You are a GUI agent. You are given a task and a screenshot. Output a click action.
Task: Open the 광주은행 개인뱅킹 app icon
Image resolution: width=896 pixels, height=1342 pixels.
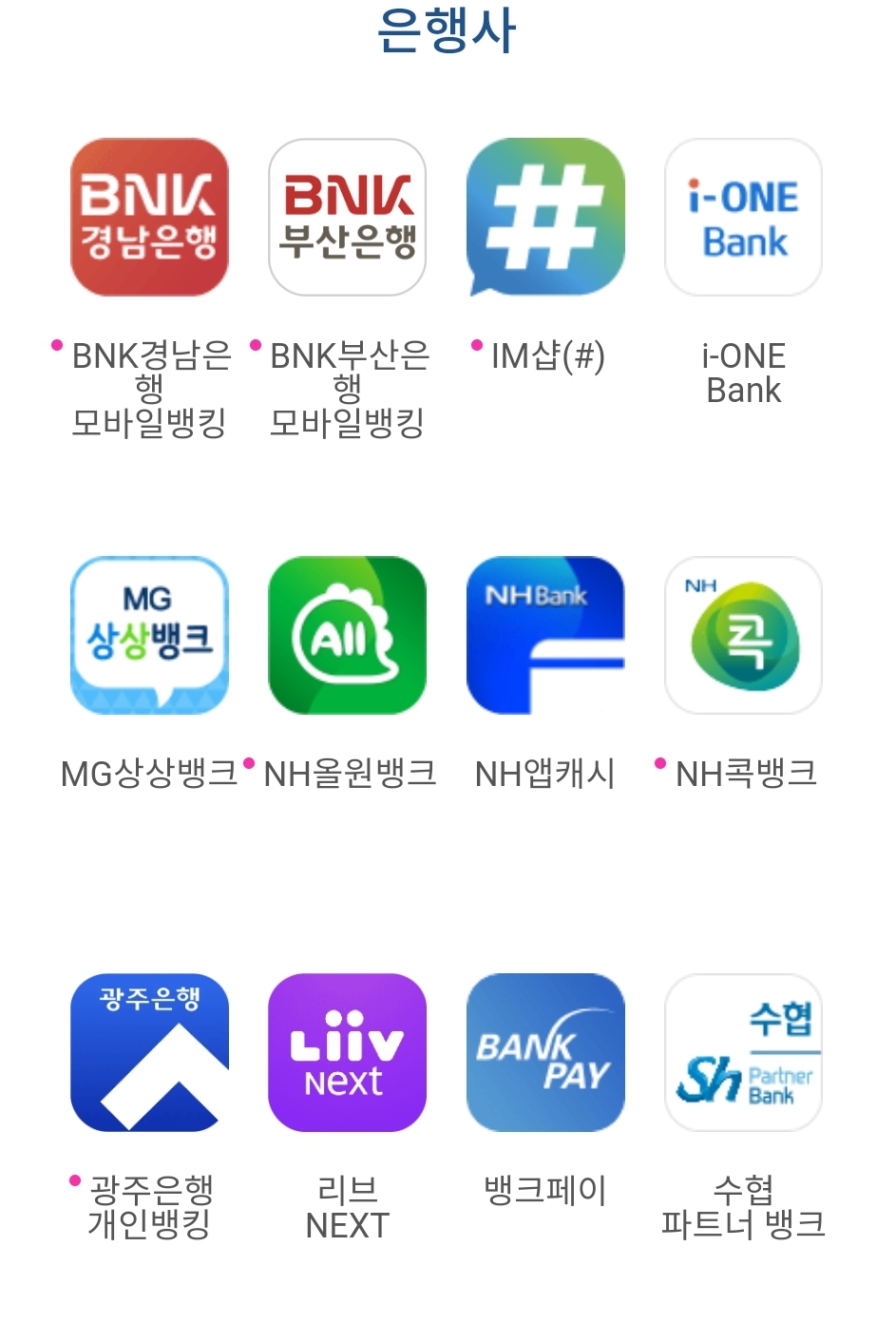(x=148, y=1052)
